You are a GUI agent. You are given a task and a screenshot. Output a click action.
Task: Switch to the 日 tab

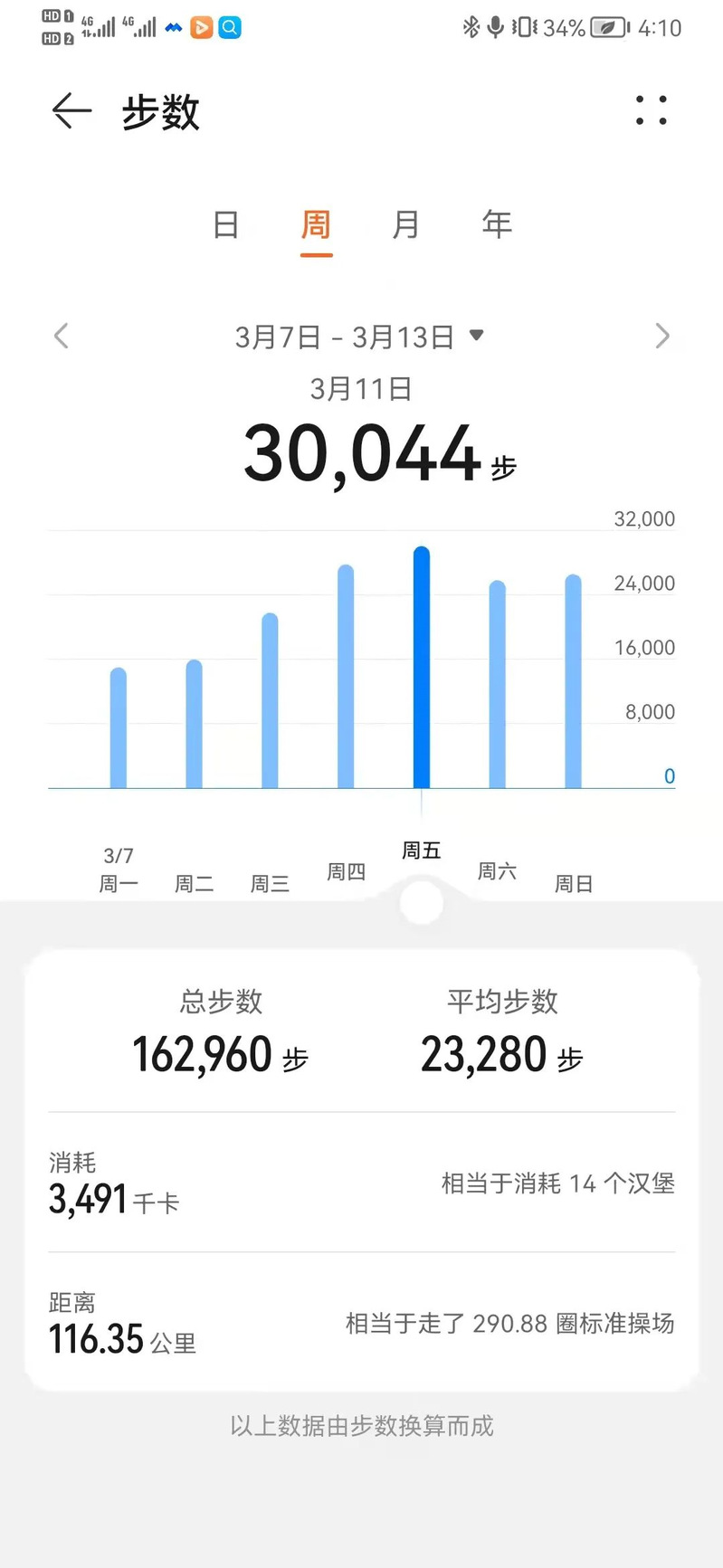point(225,224)
